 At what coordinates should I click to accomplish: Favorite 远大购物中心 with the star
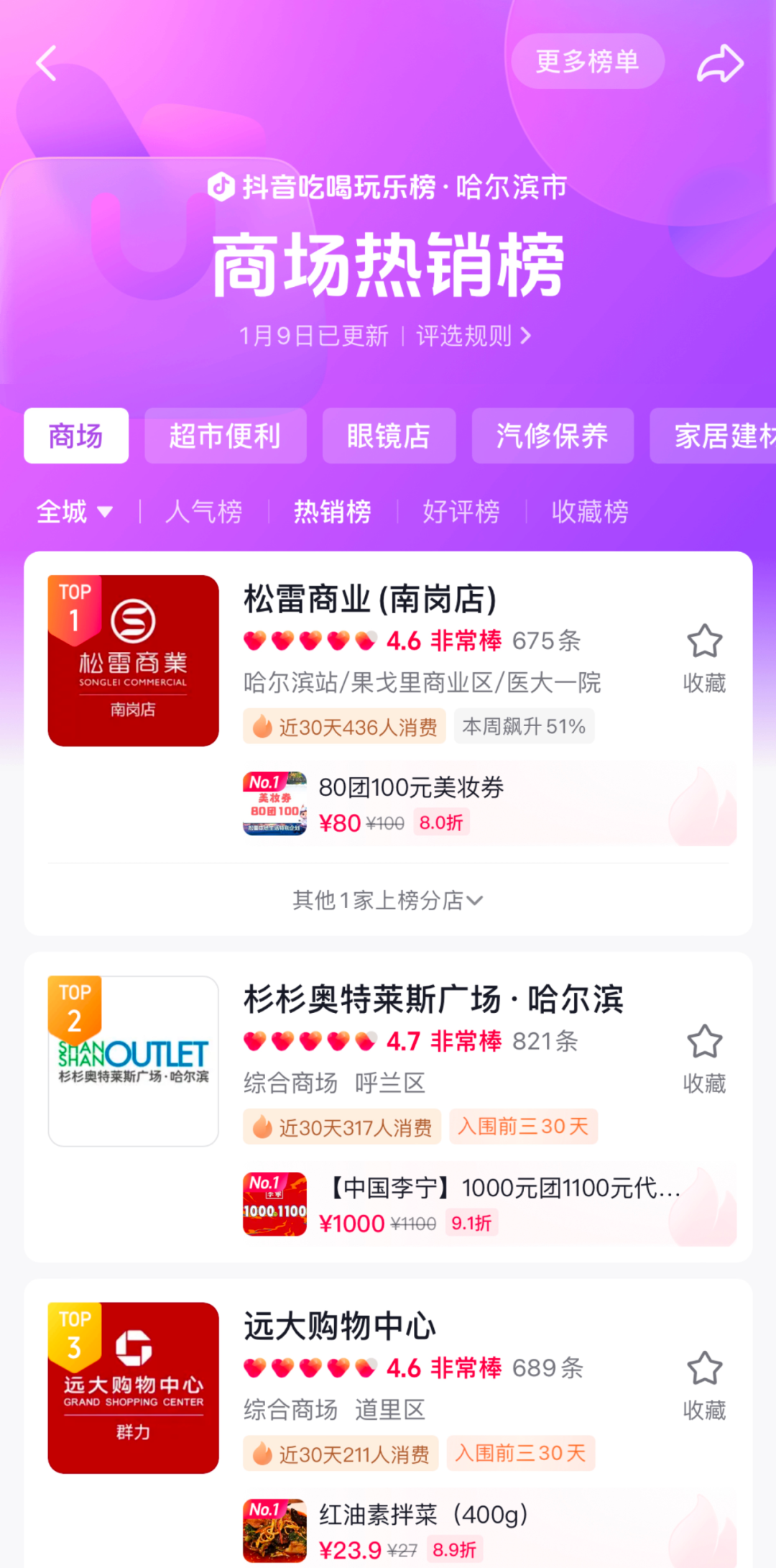pos(704,1369)
